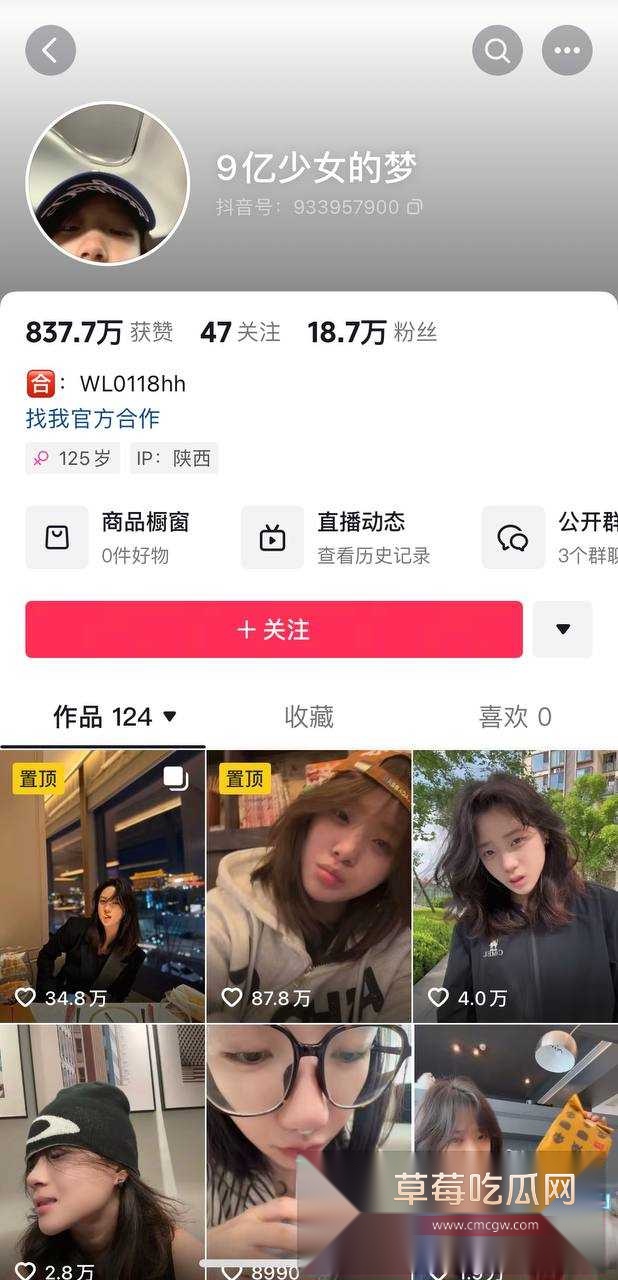The height and width of the screenshot is (1280, 618).
Task: View the 18.7万 粉丝 followers list
Action: tap(372, 332)
